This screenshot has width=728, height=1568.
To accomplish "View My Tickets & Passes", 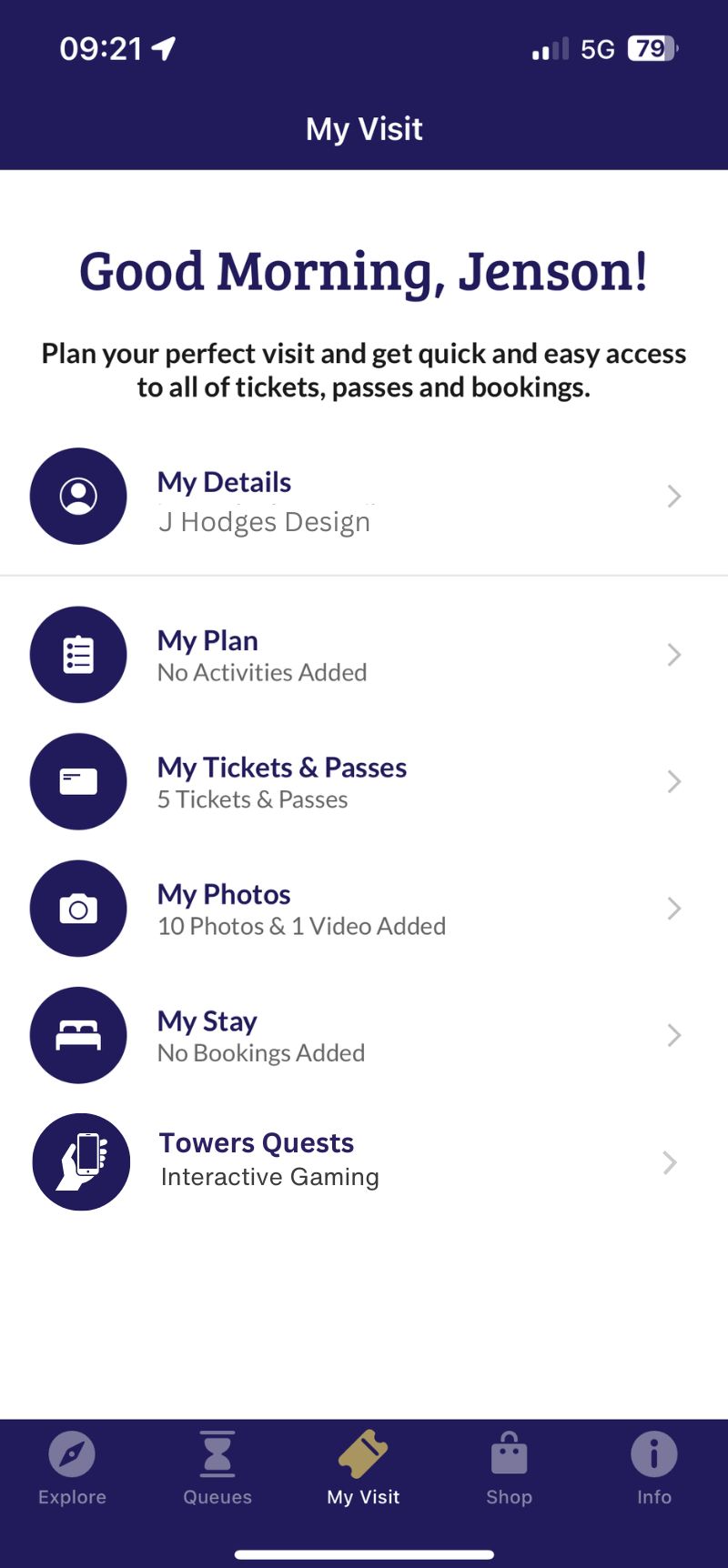I will click(x=364, y=782).
